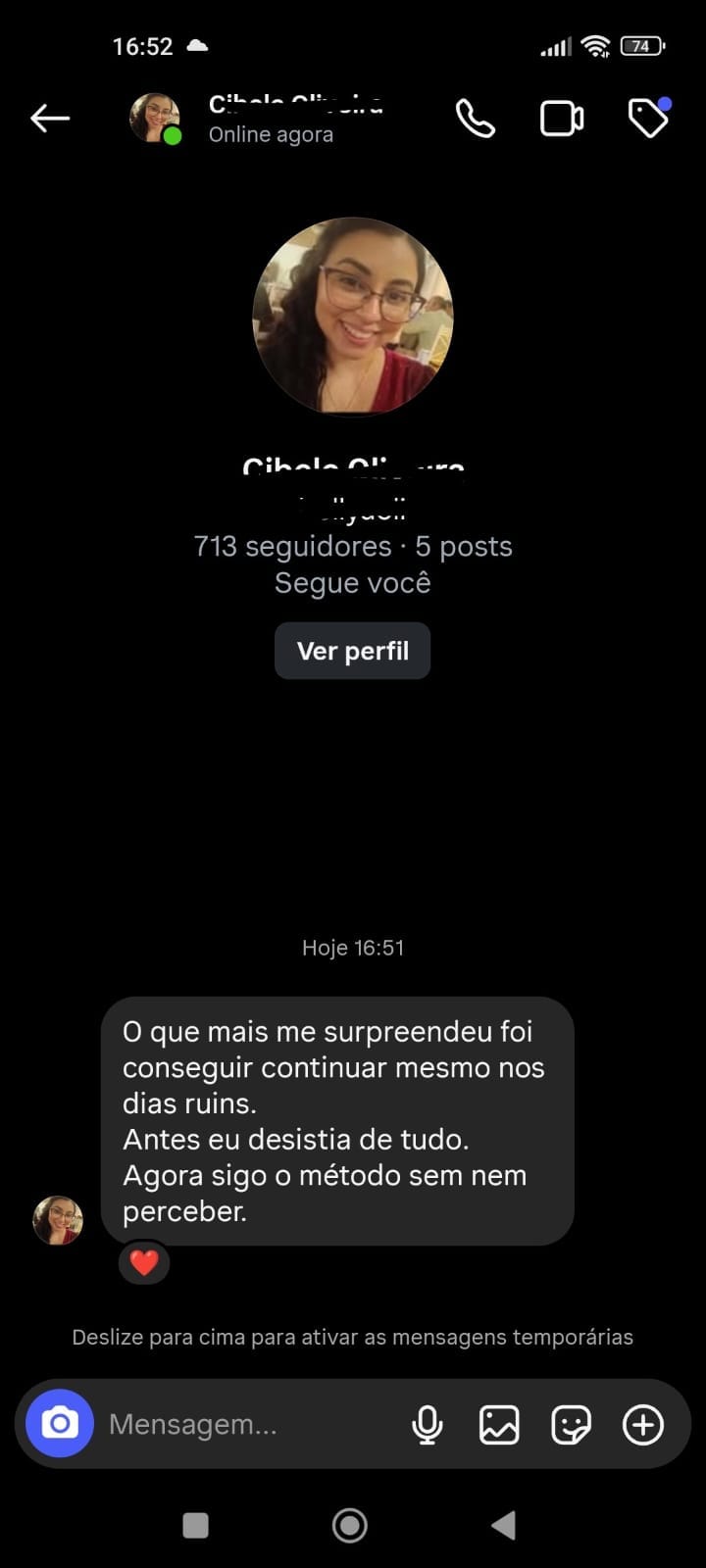
Task: Tap the small header avatar for chat details
Action: [x=155, y=119]
